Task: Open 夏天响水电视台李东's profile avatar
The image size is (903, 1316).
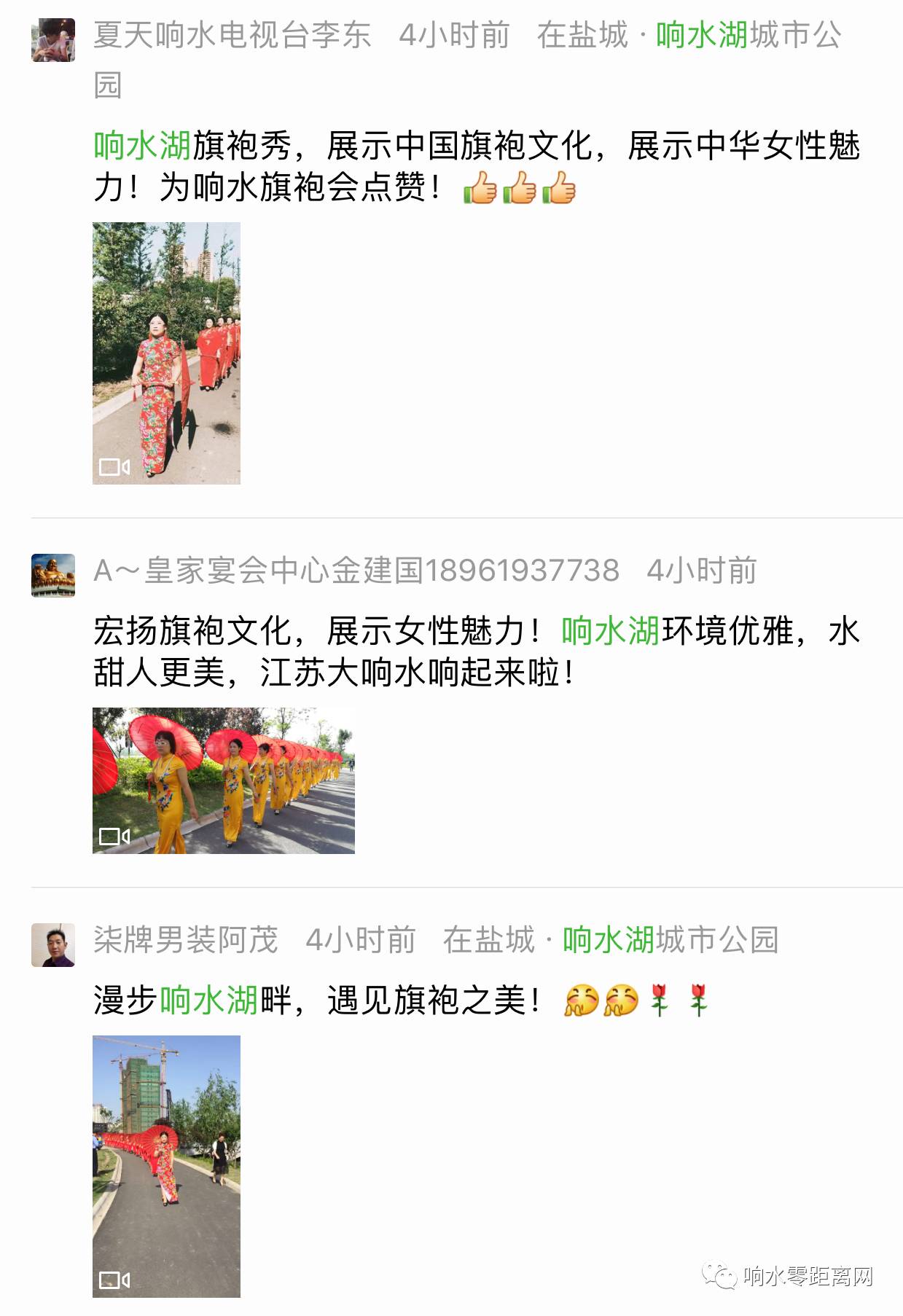Action: [x=53, y=40]
